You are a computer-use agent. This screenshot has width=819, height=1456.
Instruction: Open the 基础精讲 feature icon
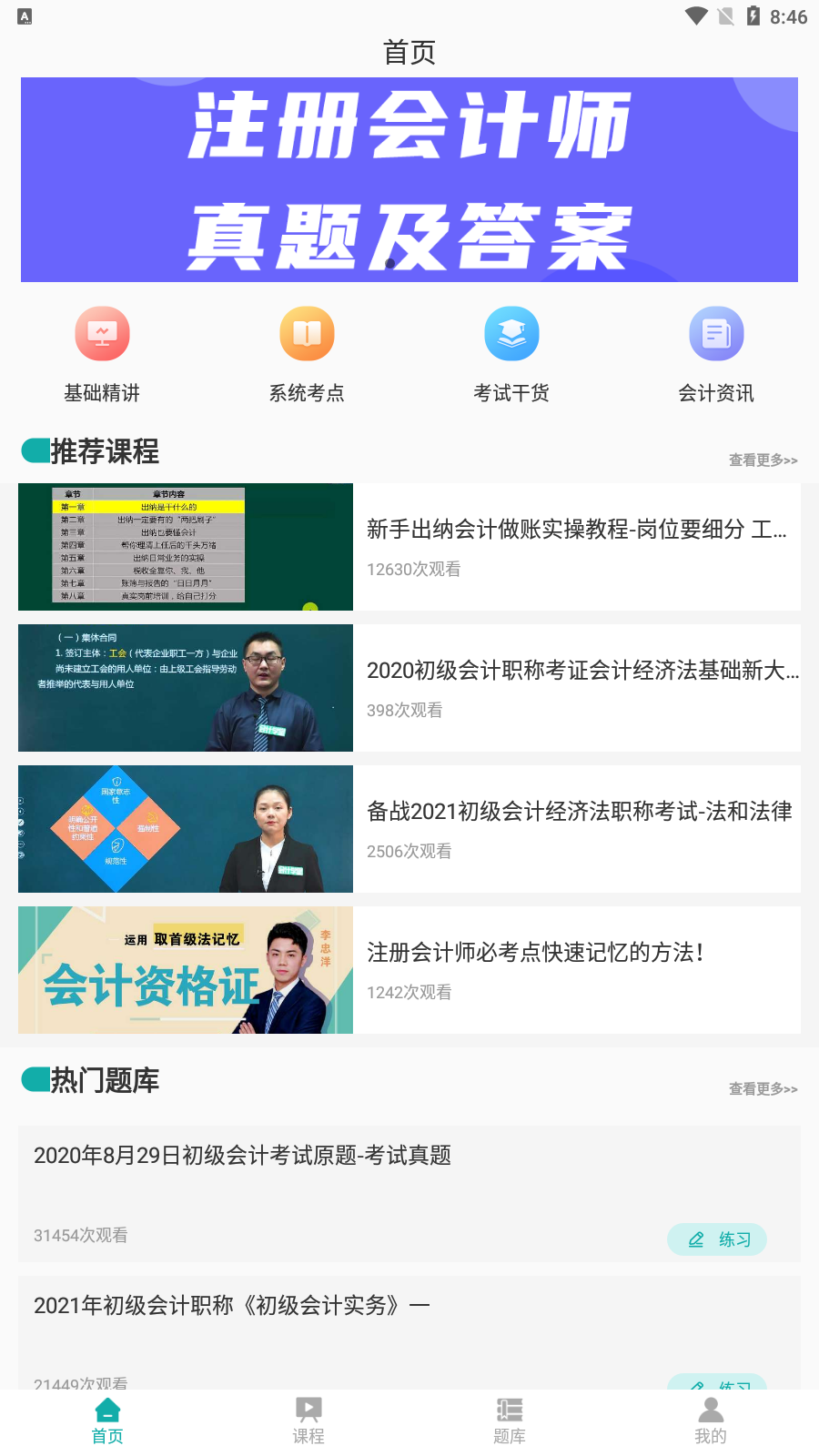click(102, 333)
